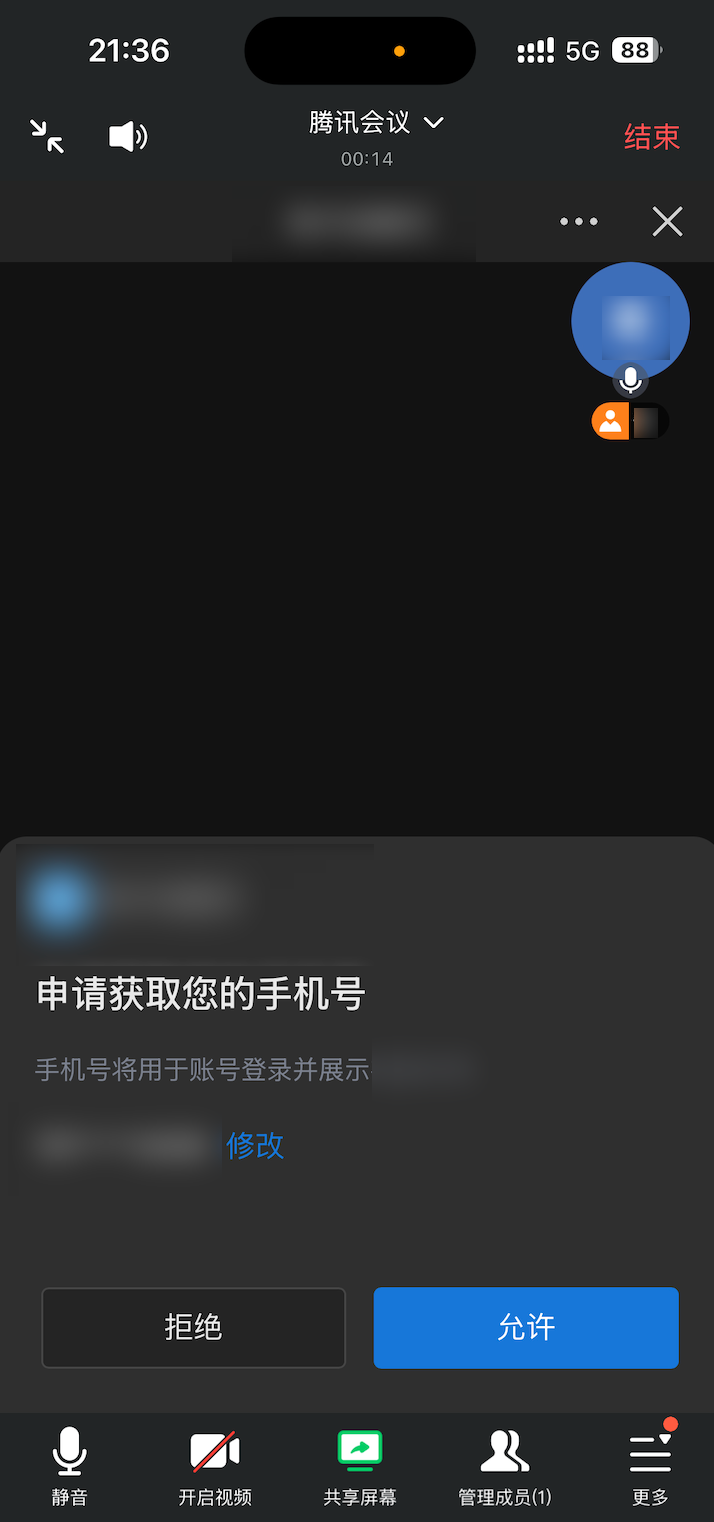Open 管理成员 member management

pyautogui.click(x=505, y=1465)
